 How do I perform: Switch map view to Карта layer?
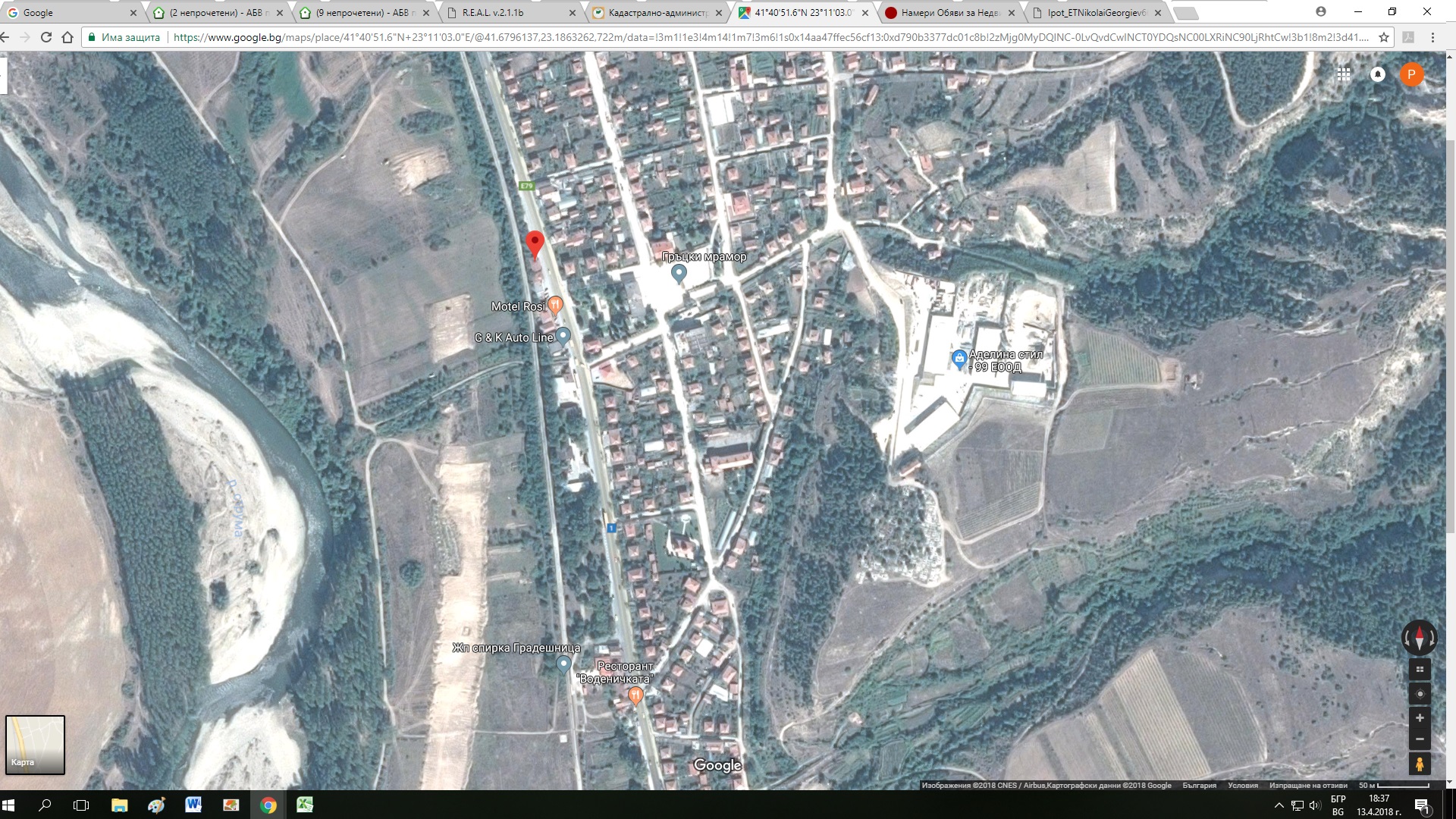tap(35, 744)
